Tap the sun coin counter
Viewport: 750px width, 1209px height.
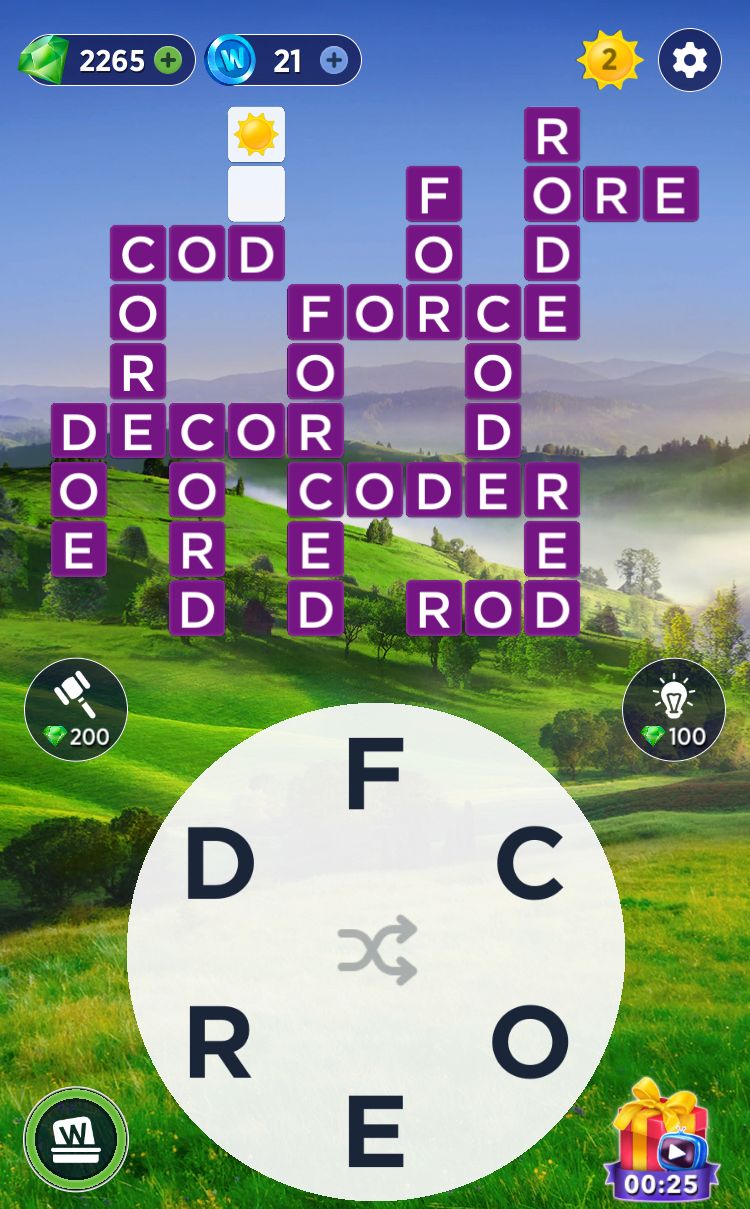point(608,60)
